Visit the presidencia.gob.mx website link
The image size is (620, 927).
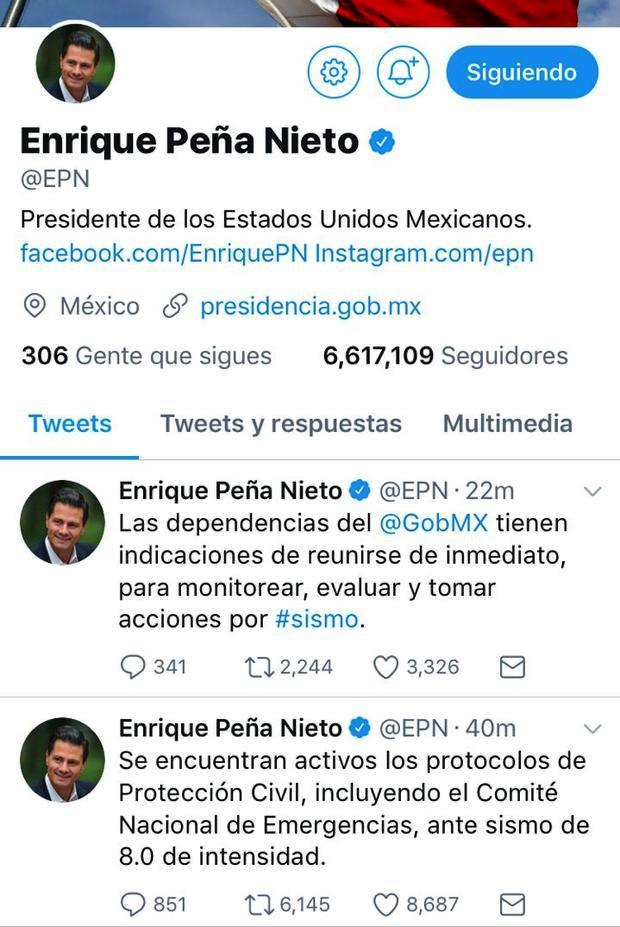point(310,306)
